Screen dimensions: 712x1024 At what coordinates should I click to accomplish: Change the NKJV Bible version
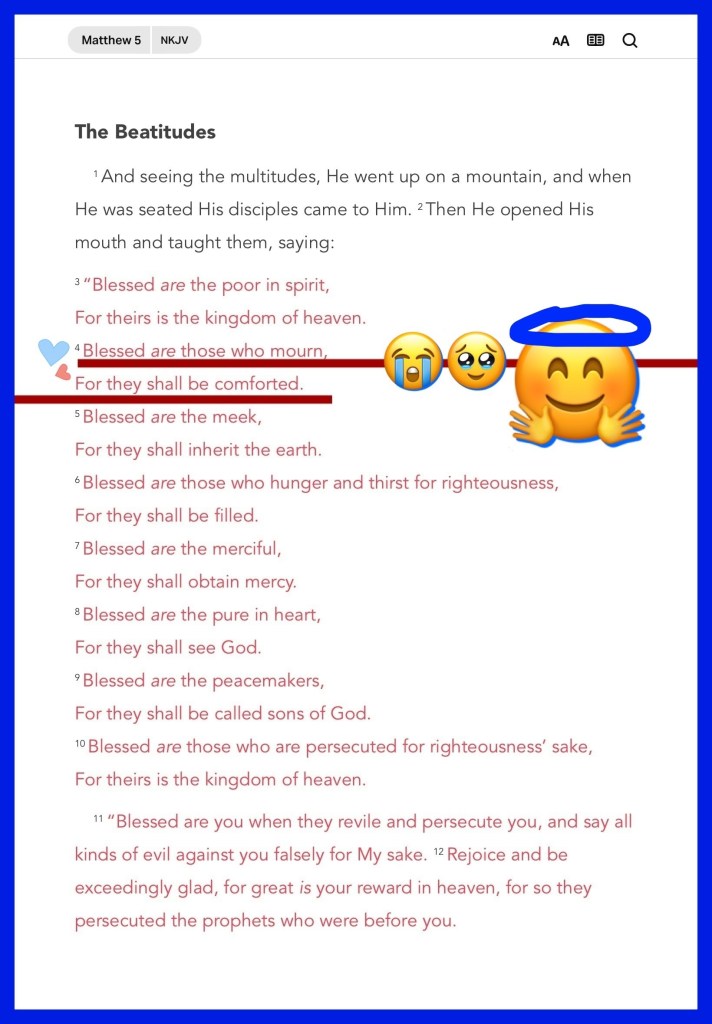tap(175, 40)
